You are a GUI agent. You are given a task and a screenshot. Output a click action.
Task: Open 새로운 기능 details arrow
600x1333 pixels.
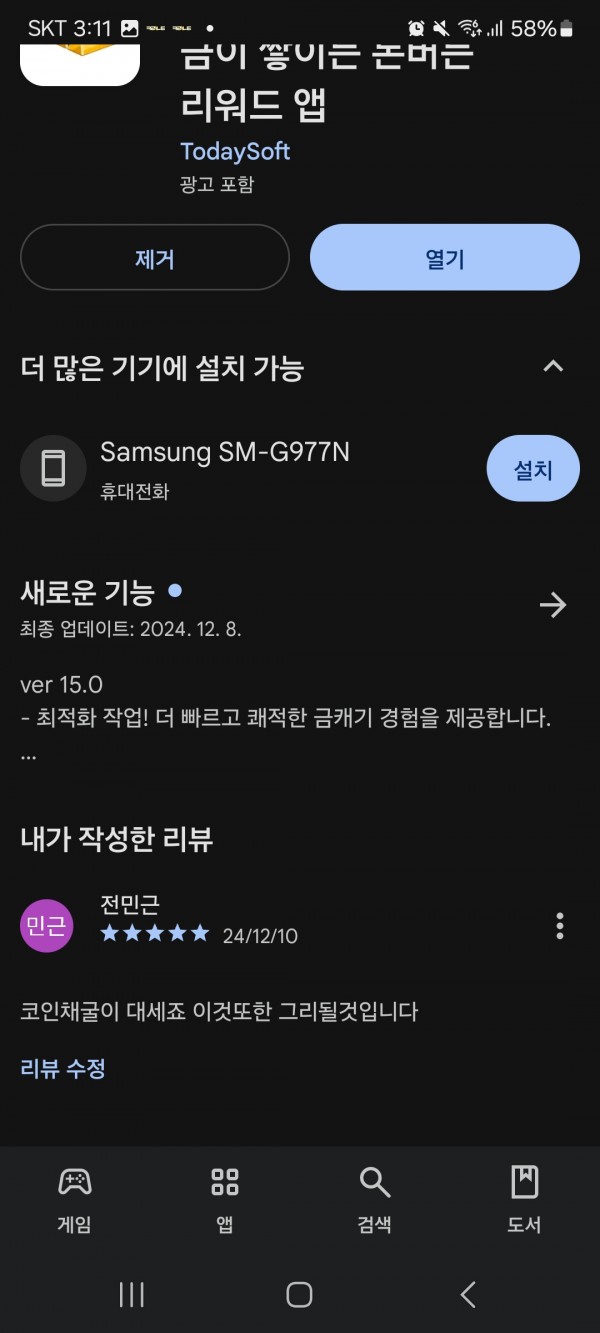click(553, 605)
